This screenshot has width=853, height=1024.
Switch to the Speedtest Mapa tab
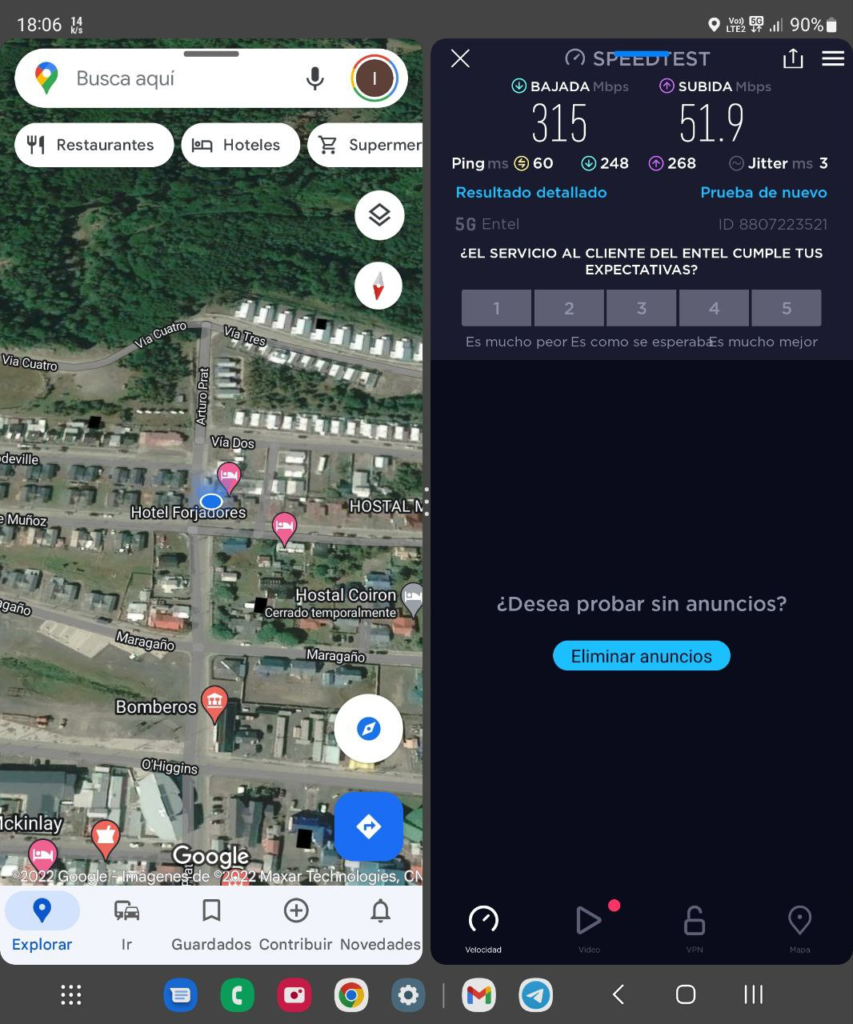tap(799, 928)
